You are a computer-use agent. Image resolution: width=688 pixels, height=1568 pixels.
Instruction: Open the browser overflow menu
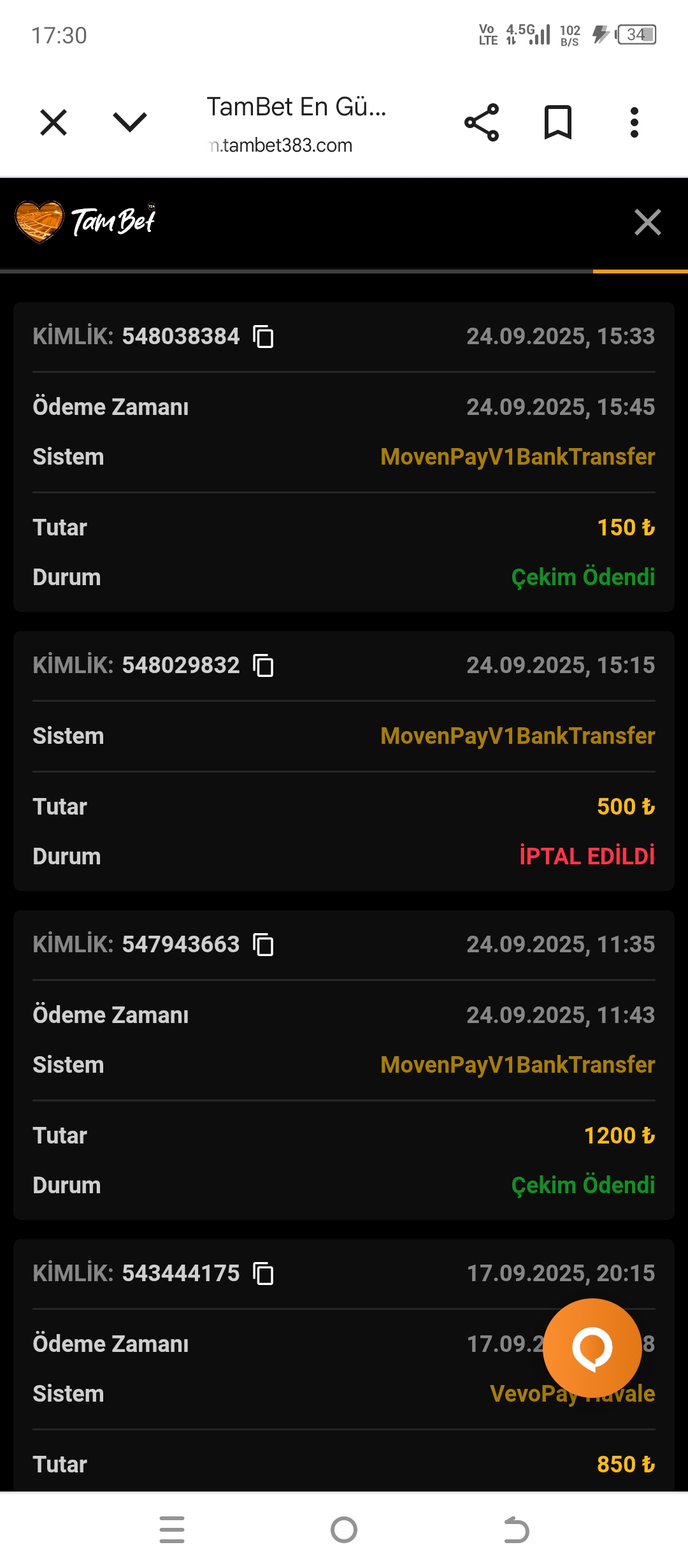pyautogui.click(x=634, y=122)
